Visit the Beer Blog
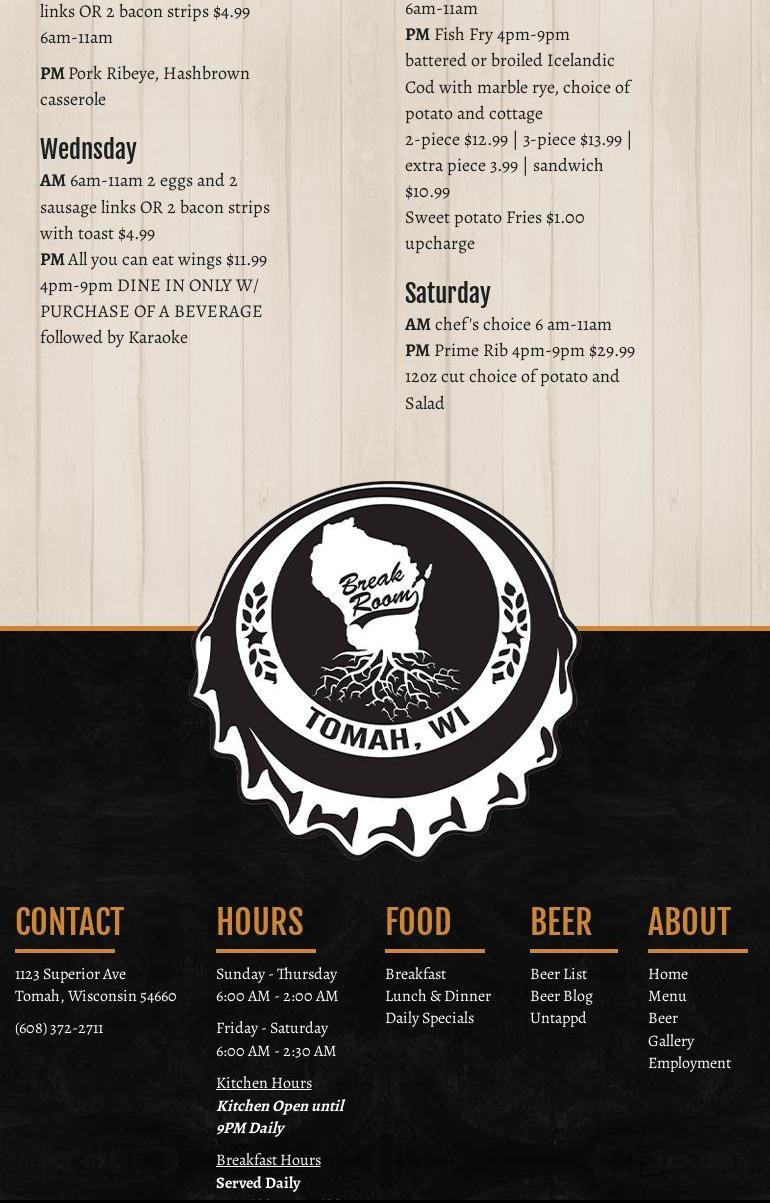Screen dimensions: 770x1203 click(x=561, y=995)
